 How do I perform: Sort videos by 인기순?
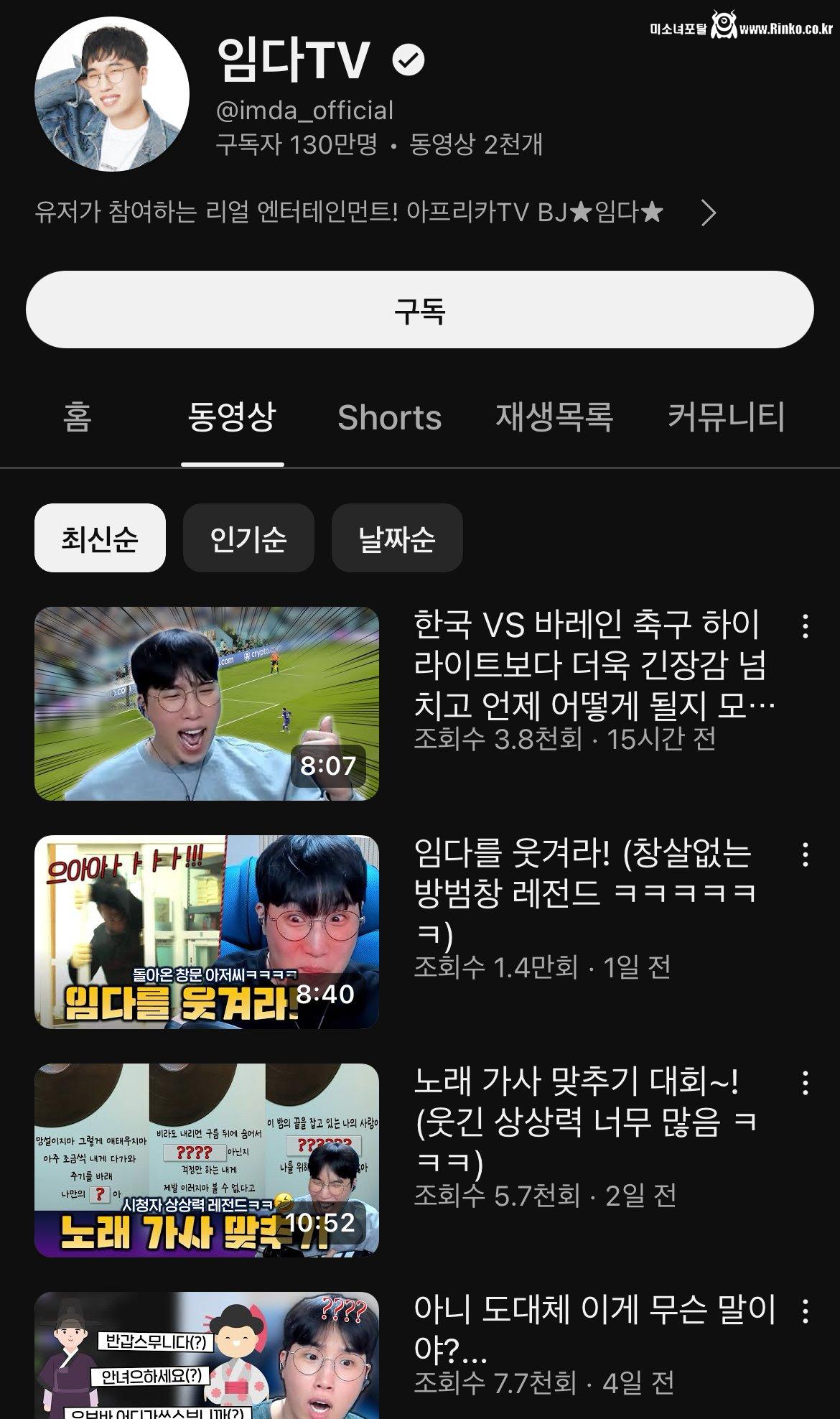point(248,538)
